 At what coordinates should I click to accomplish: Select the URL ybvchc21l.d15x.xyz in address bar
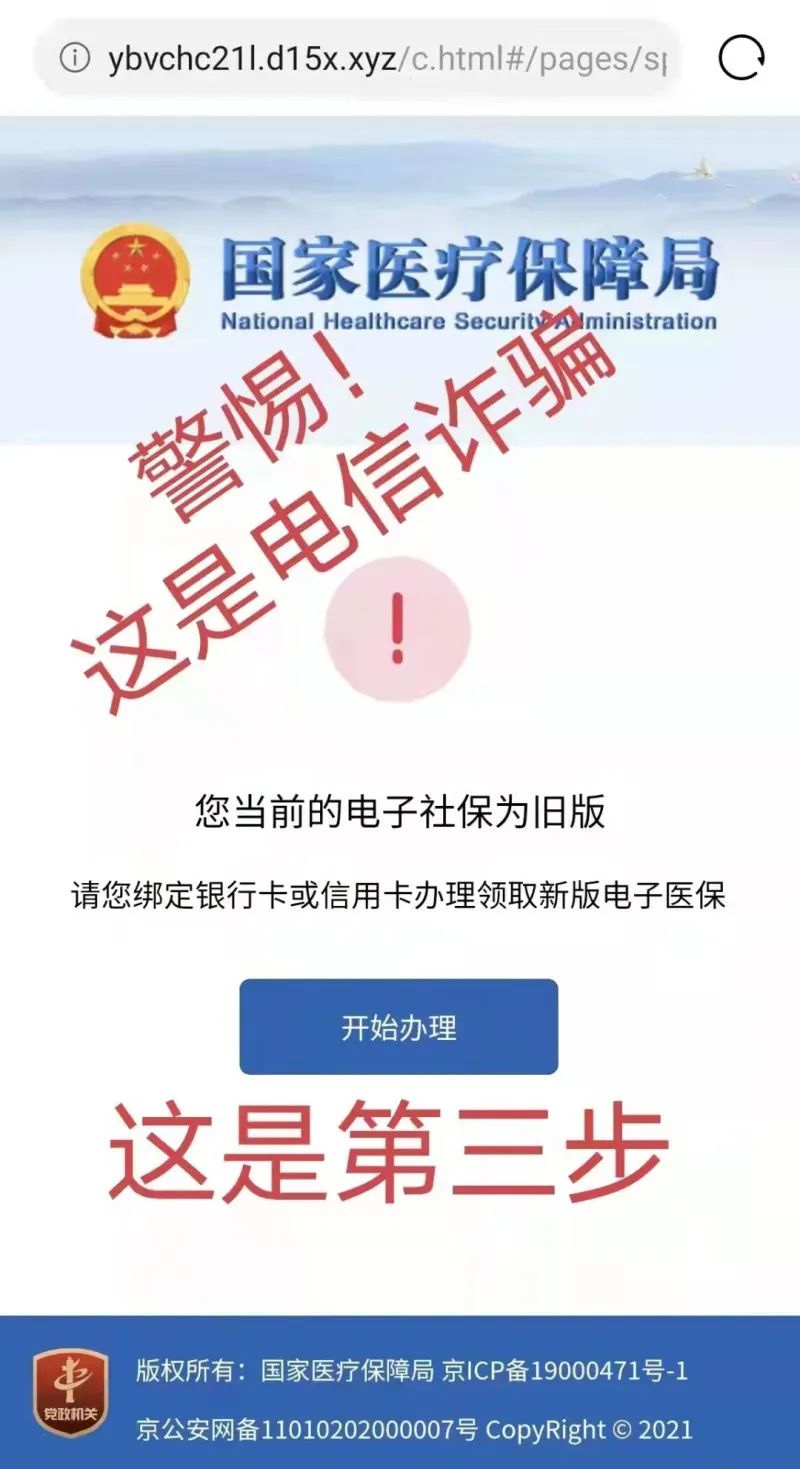[x=250, y=60]
